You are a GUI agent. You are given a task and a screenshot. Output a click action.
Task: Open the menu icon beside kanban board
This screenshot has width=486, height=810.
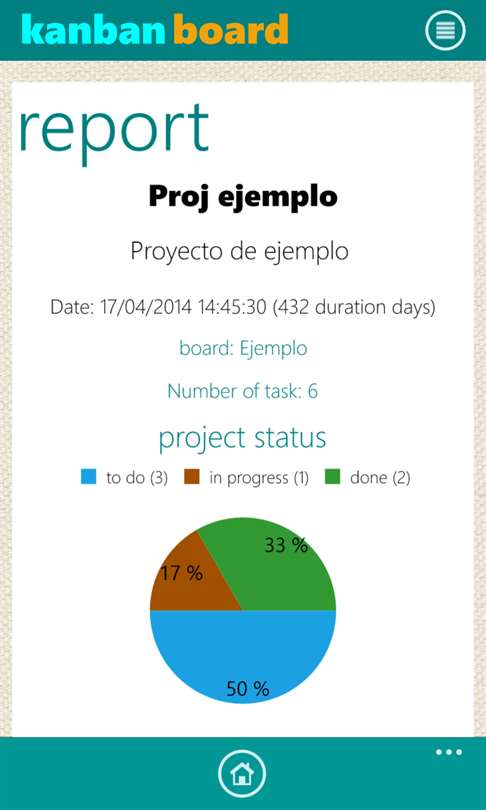pos(445,30)
